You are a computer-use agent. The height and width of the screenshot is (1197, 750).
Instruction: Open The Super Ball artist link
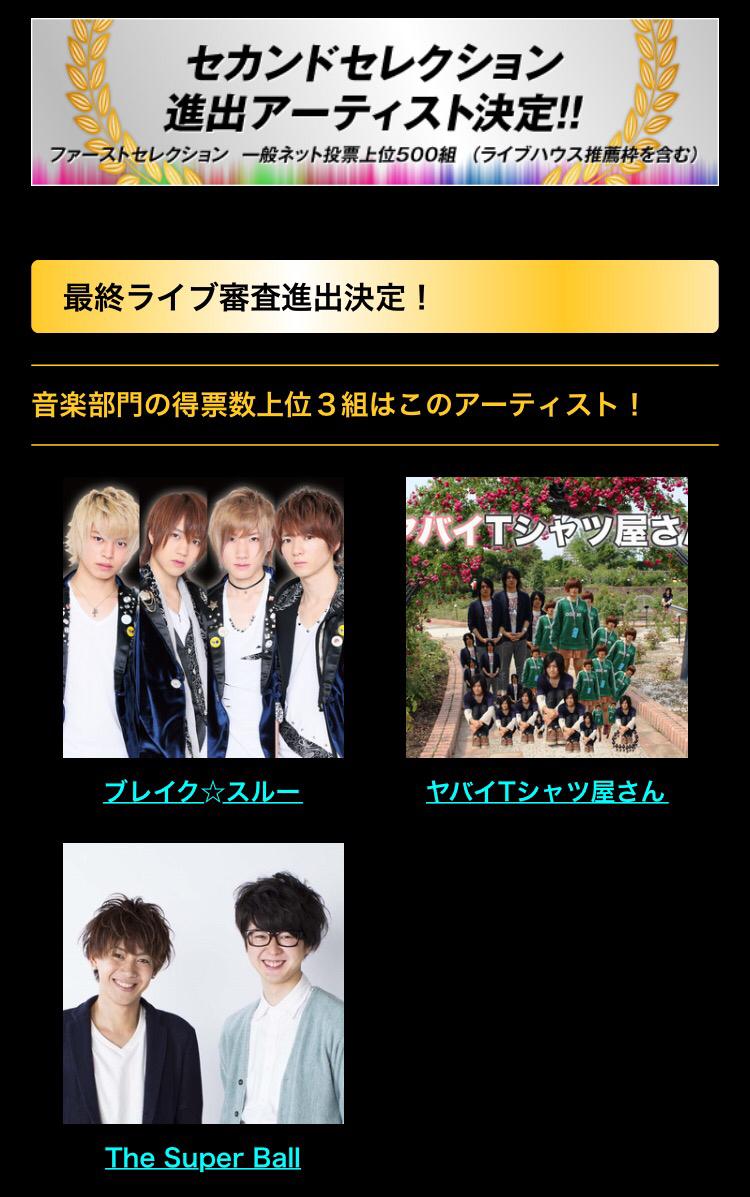203,1158
